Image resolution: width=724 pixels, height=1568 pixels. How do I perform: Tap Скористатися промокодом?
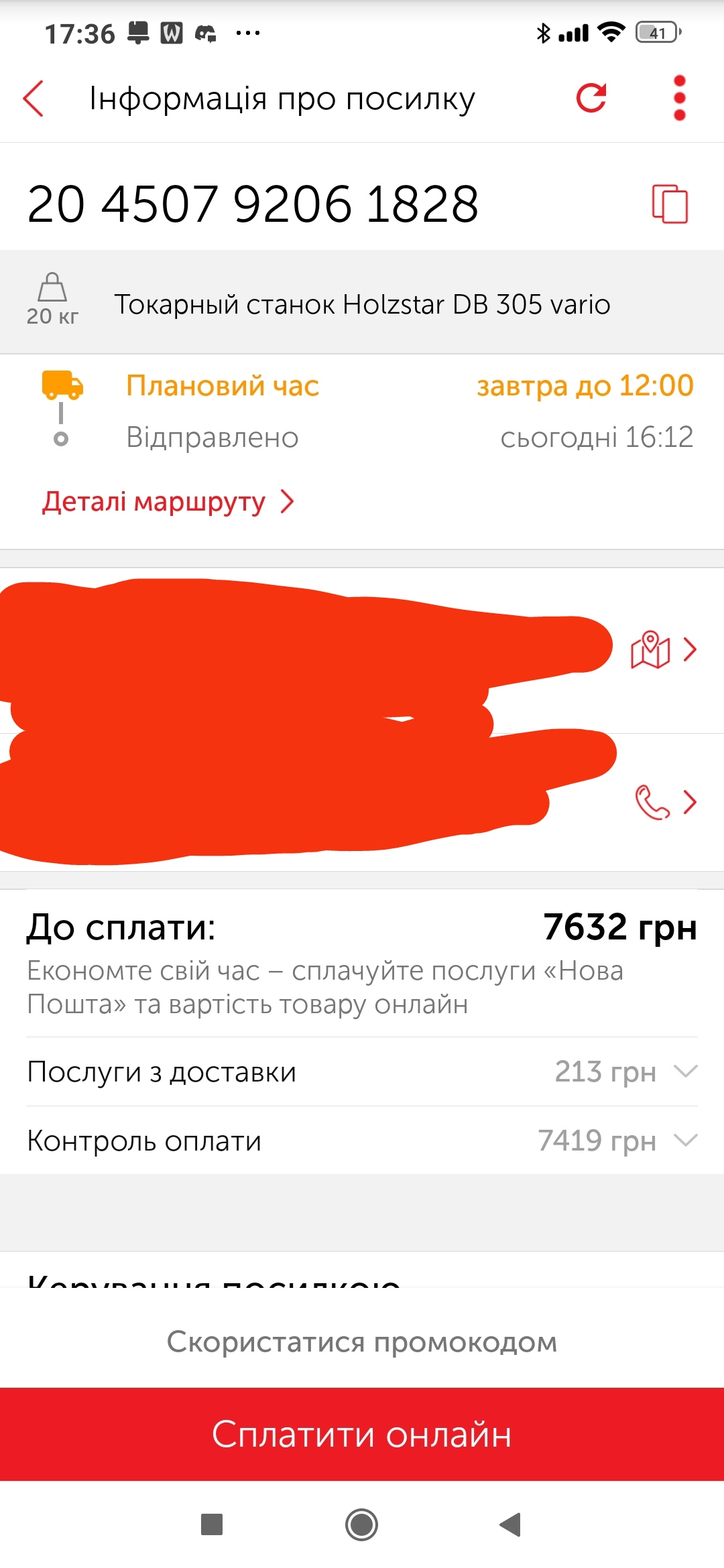pos(362,1342)
